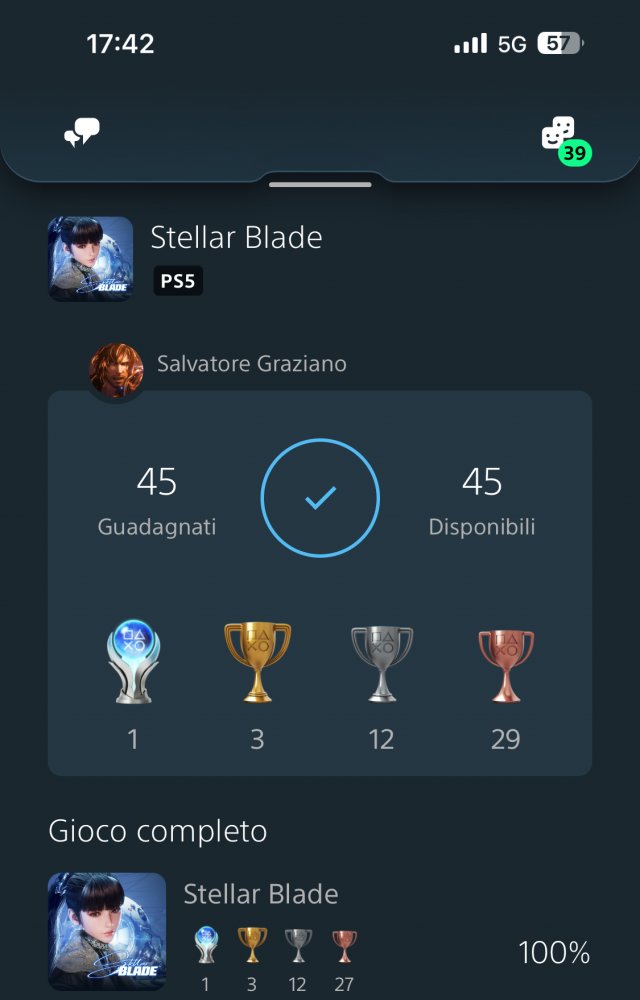Open Salvatore Graziano's profile avatar
The height and width of the screenshot is (1000, 640).
pyautogui.click(x=116, y=371)
